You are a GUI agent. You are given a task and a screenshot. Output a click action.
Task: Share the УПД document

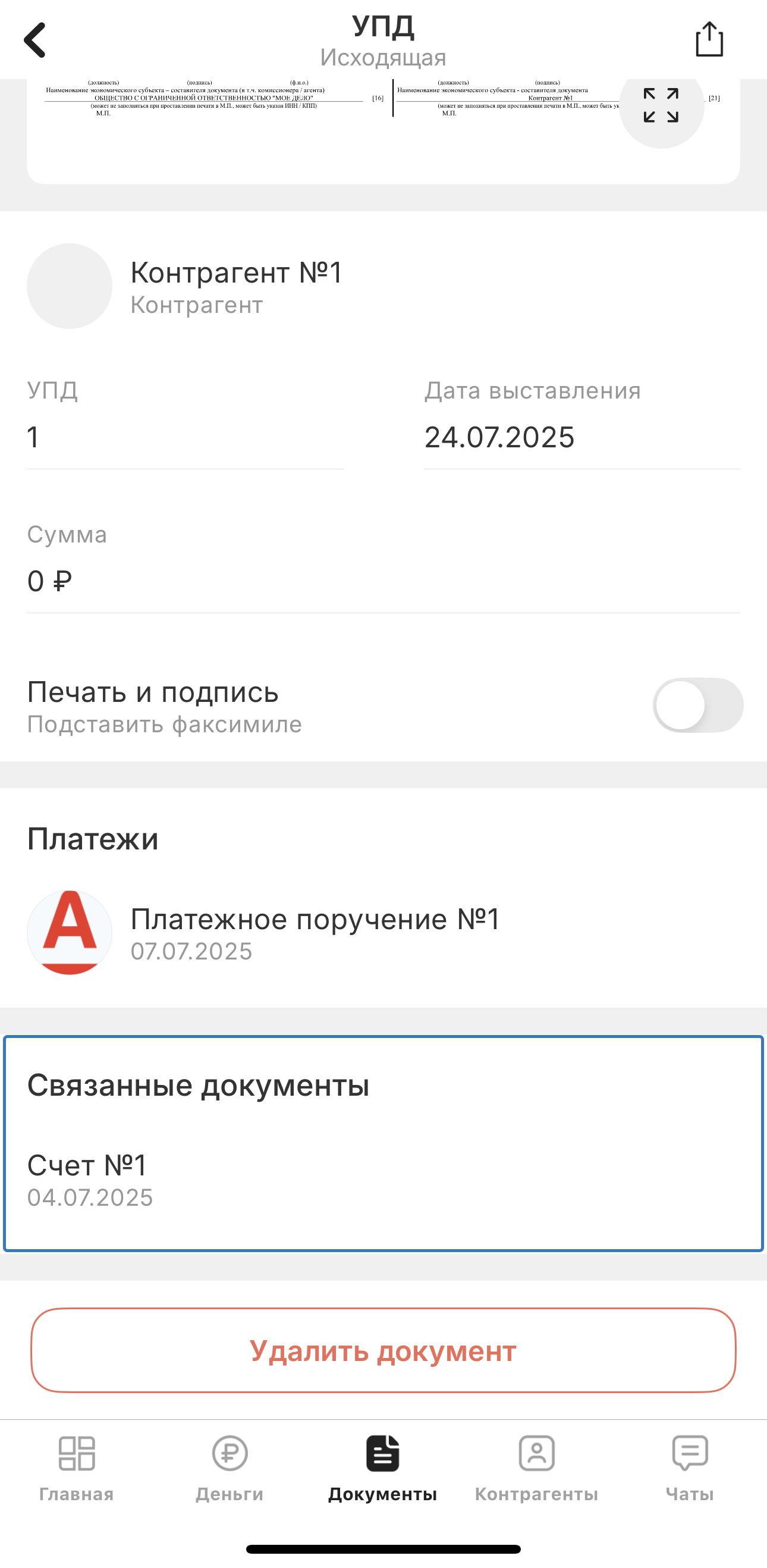tap(709, 40)
